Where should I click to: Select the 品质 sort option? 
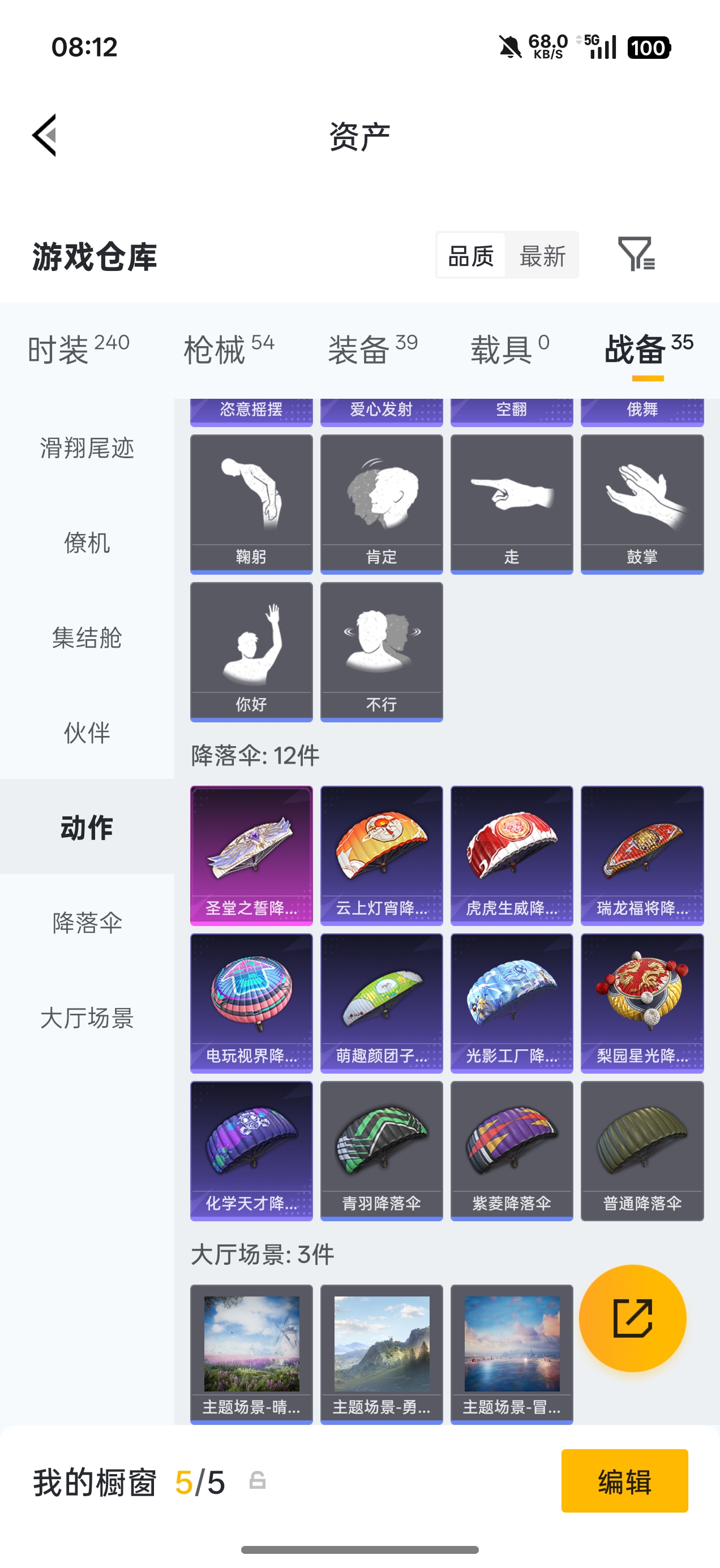tap(471, 256)
